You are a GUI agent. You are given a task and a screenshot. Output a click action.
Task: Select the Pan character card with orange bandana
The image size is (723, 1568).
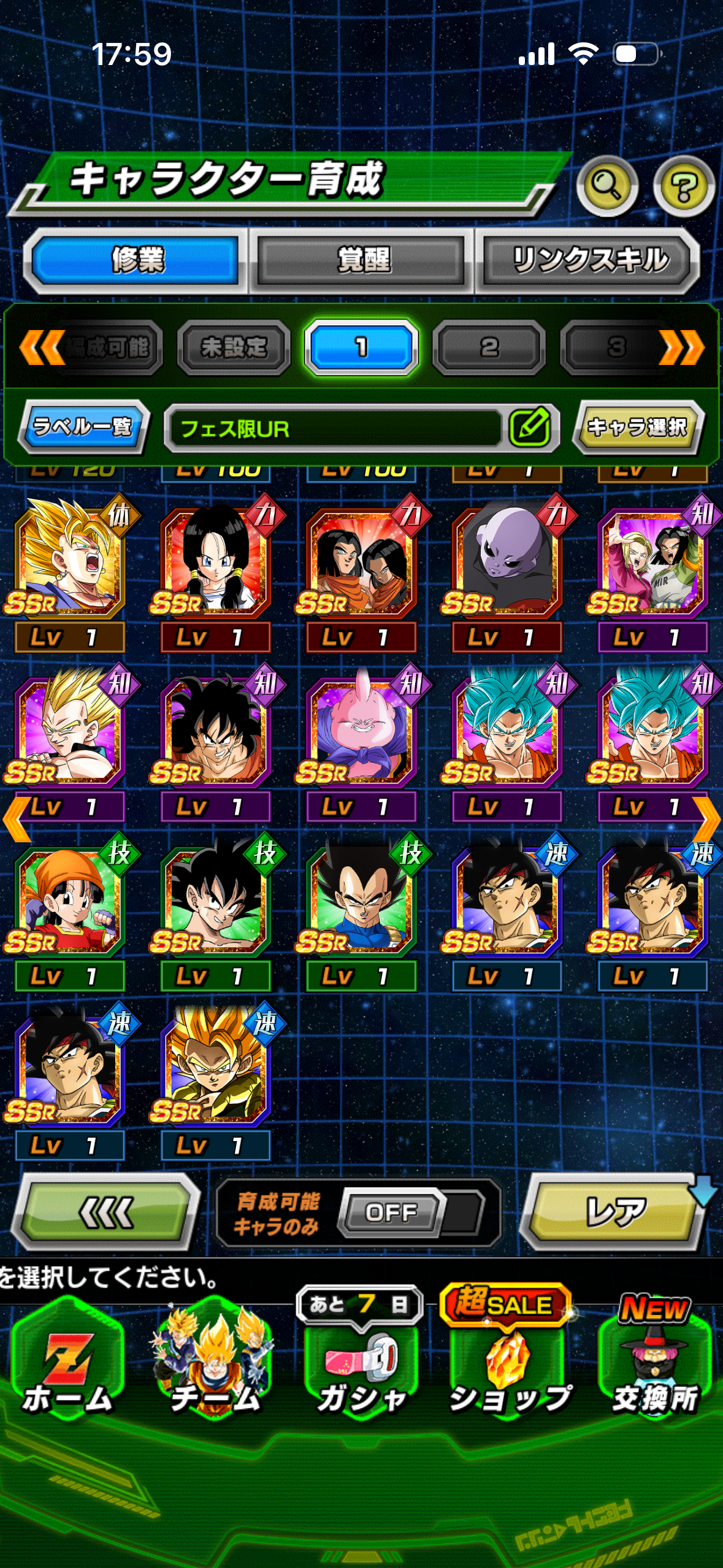69,901
